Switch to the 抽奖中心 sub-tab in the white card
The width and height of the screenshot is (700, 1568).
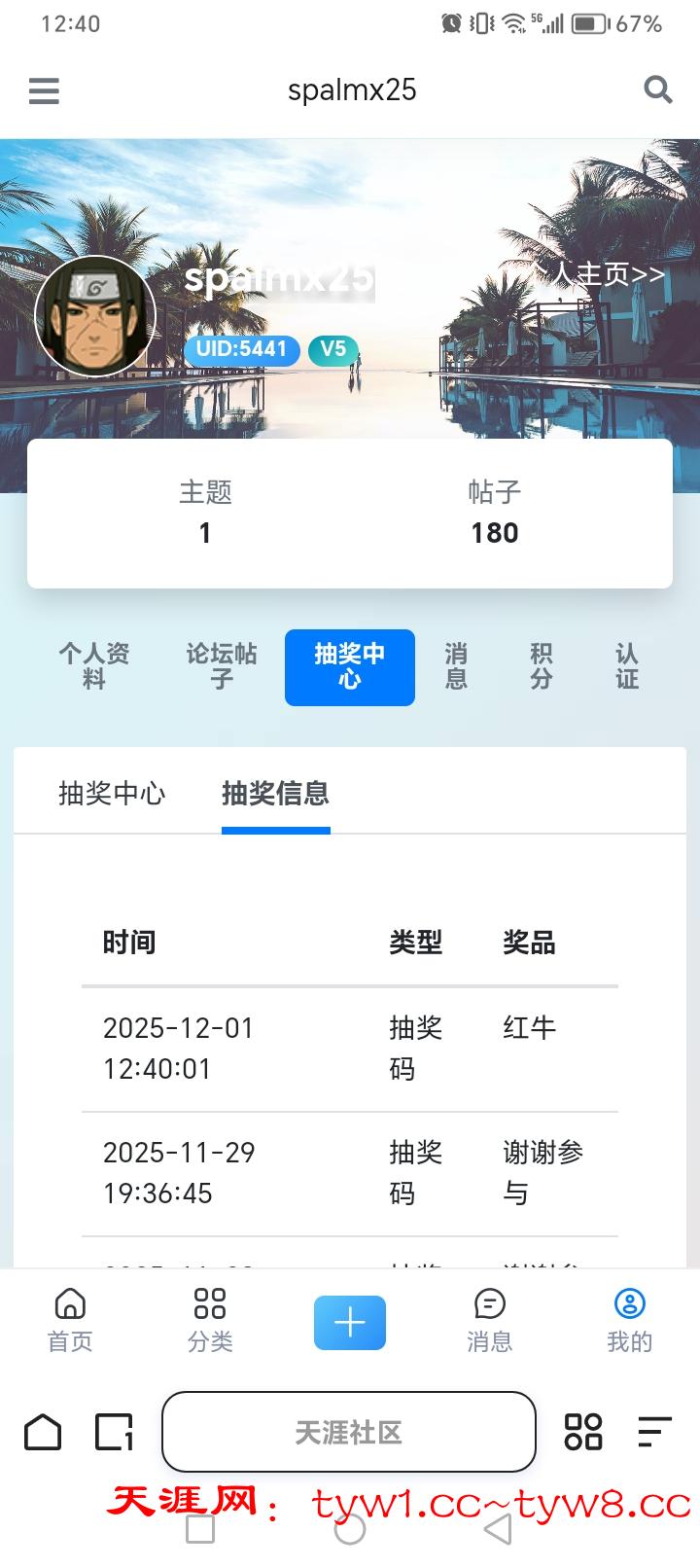coord(112,794)
